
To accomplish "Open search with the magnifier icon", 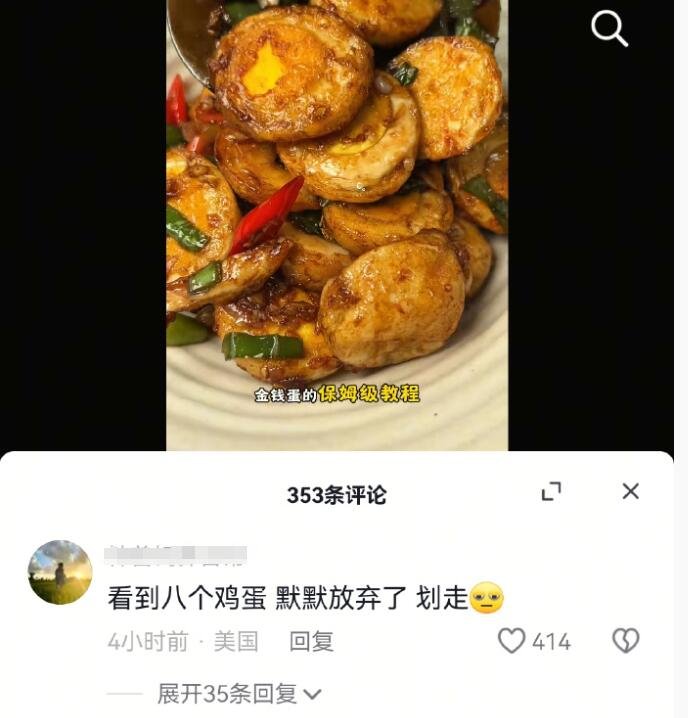I will (609, 29).
